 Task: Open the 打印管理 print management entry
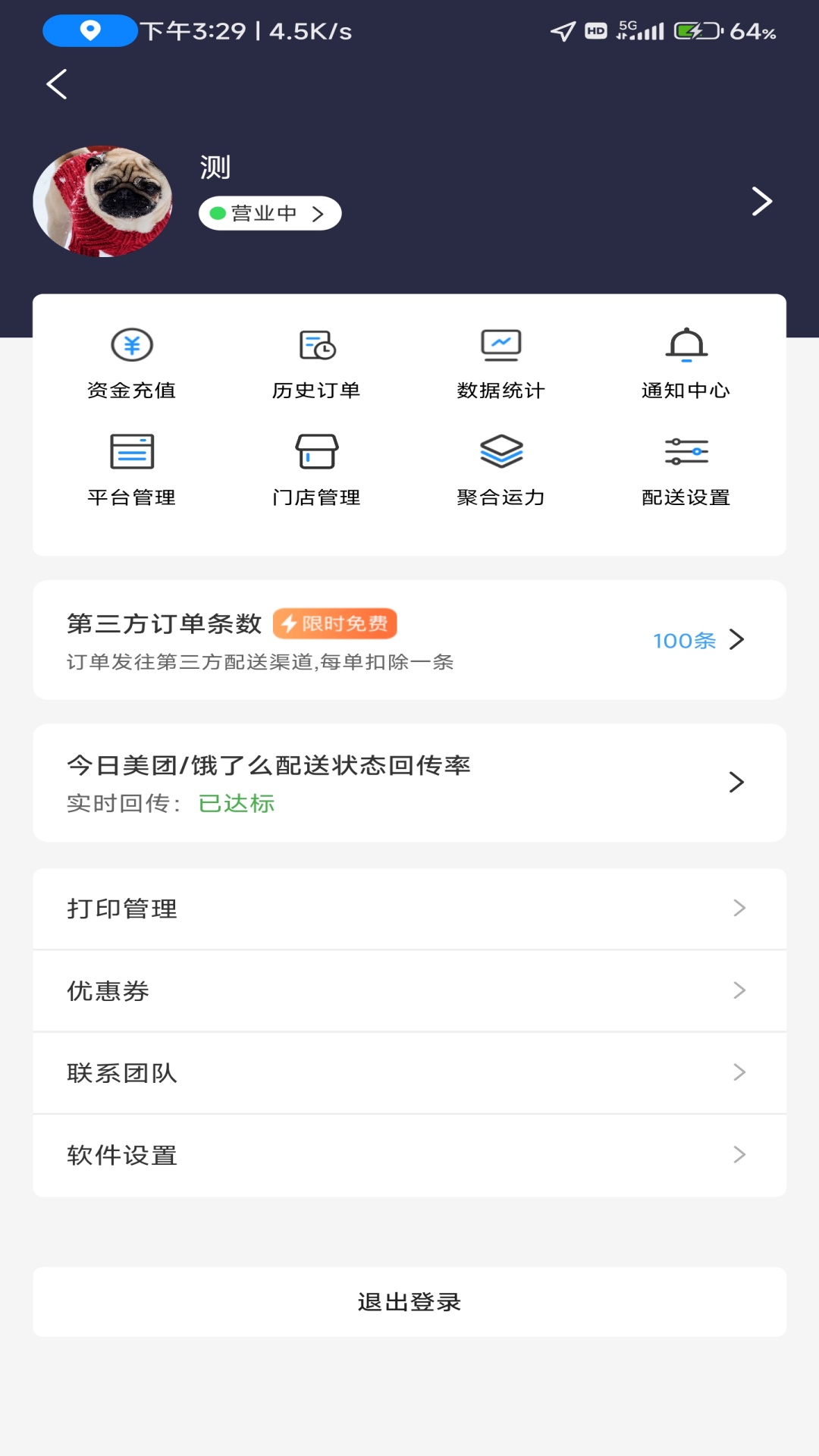point(409,908)
